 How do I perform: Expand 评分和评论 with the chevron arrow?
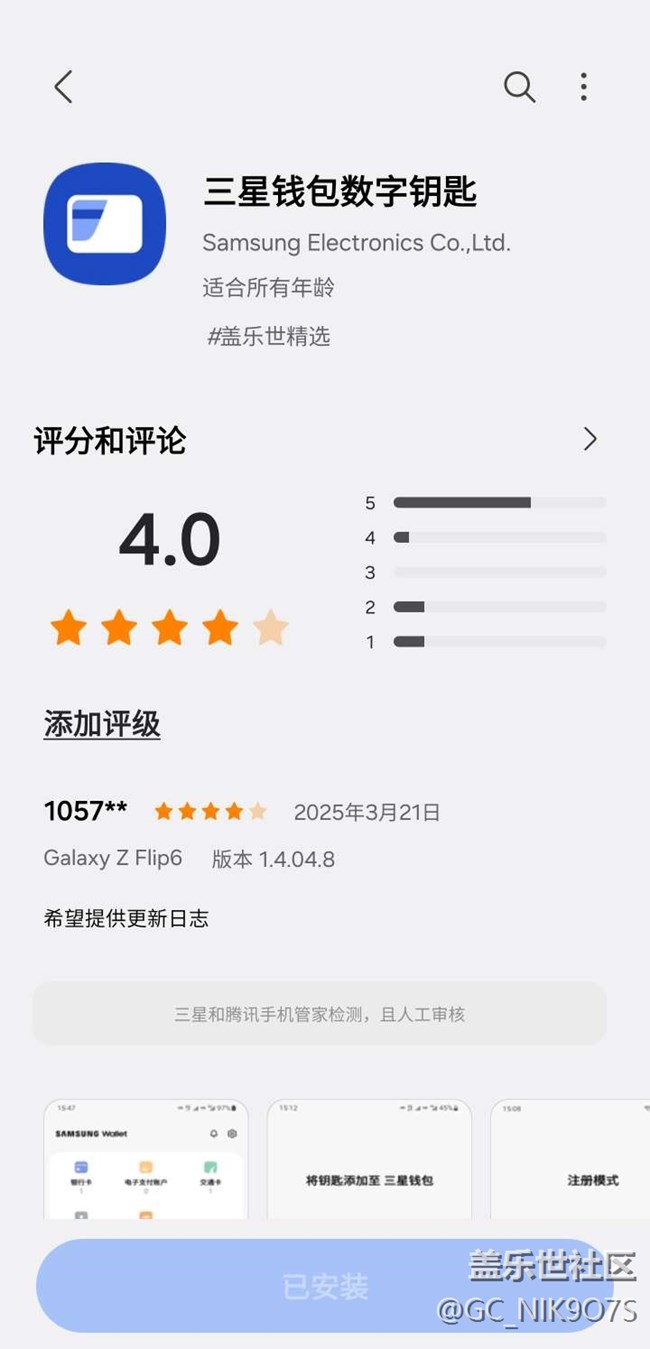[x=590, y=439]
